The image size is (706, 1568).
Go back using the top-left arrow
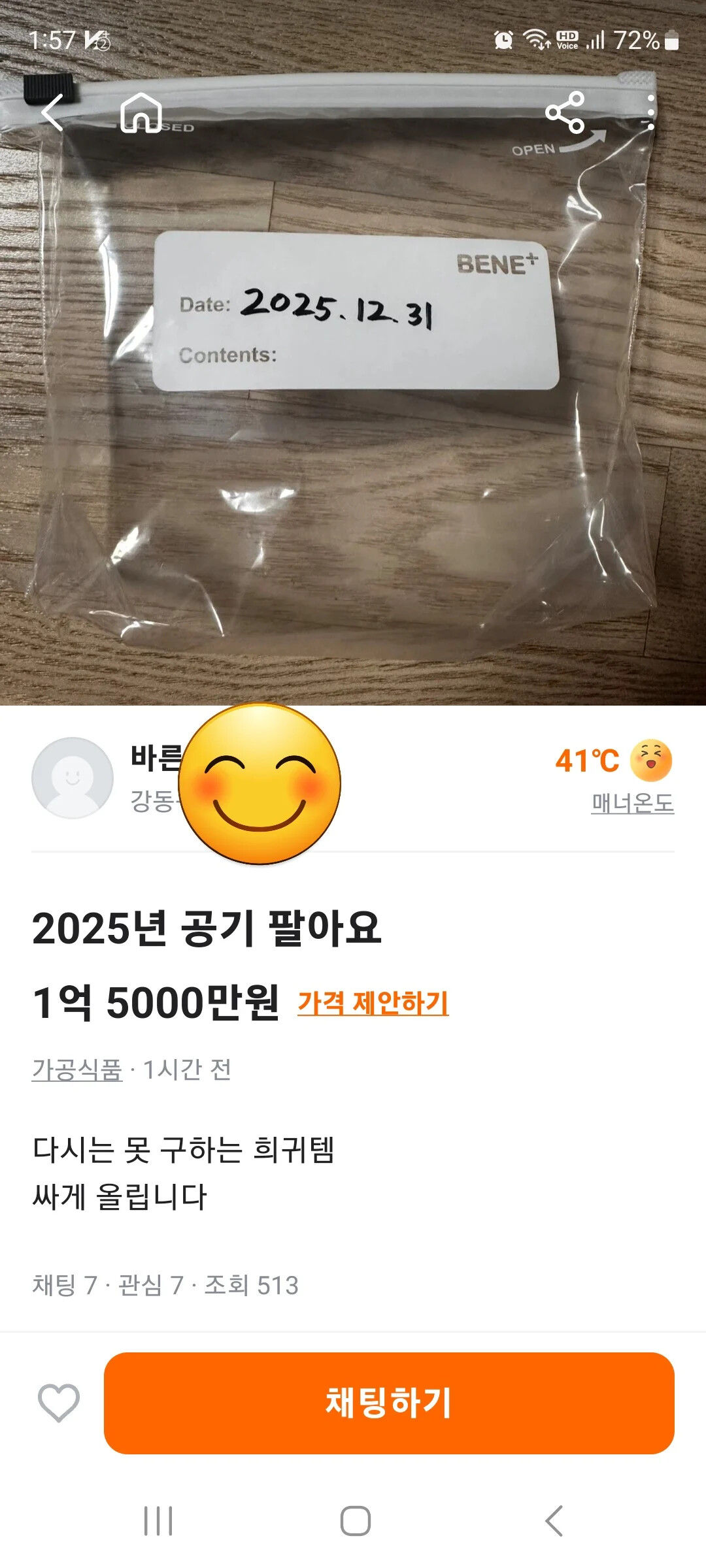click(x=52, y=112)
